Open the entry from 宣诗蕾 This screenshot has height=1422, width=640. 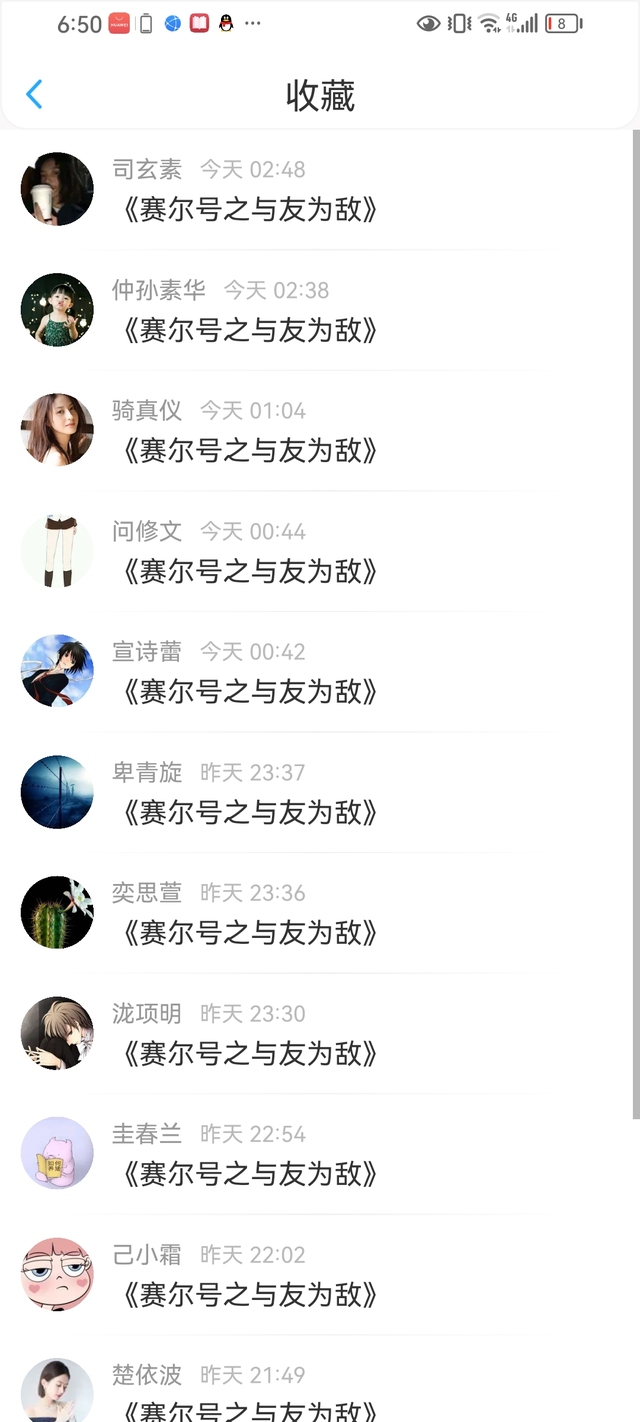[250, 691]
